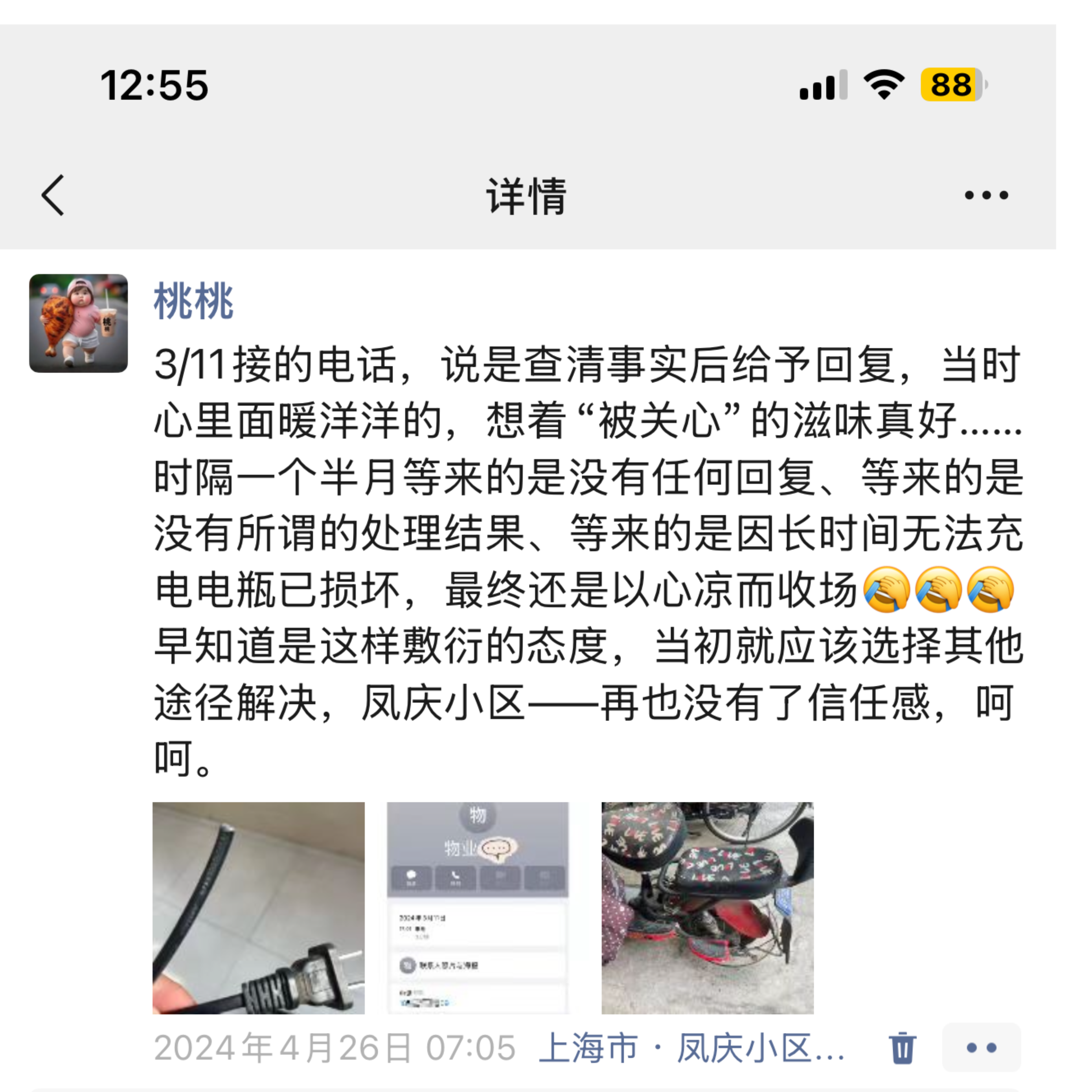Open 桃桃's profile avatar
The width and height of the screenshot is (1092, 1092).
79,323
